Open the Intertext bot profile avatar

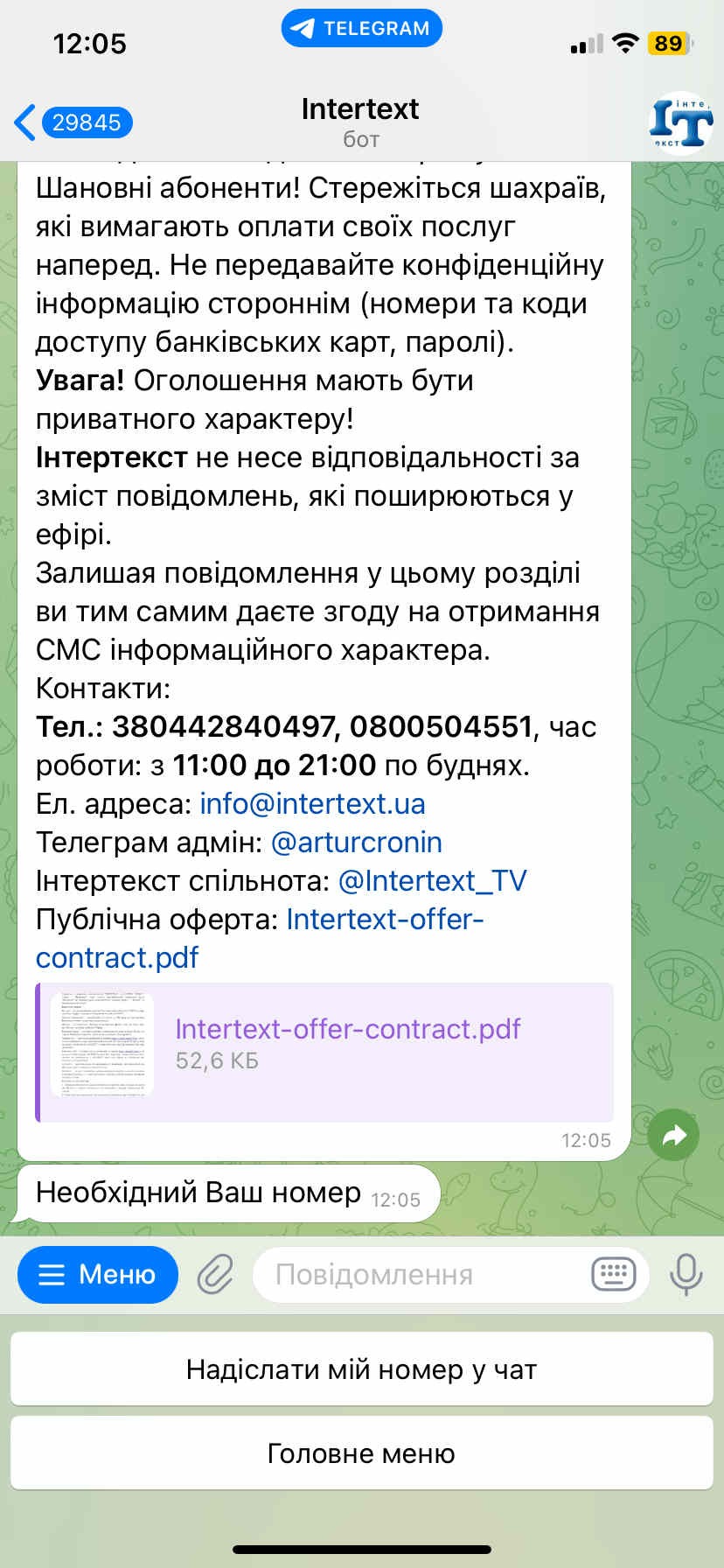point(680,124)
